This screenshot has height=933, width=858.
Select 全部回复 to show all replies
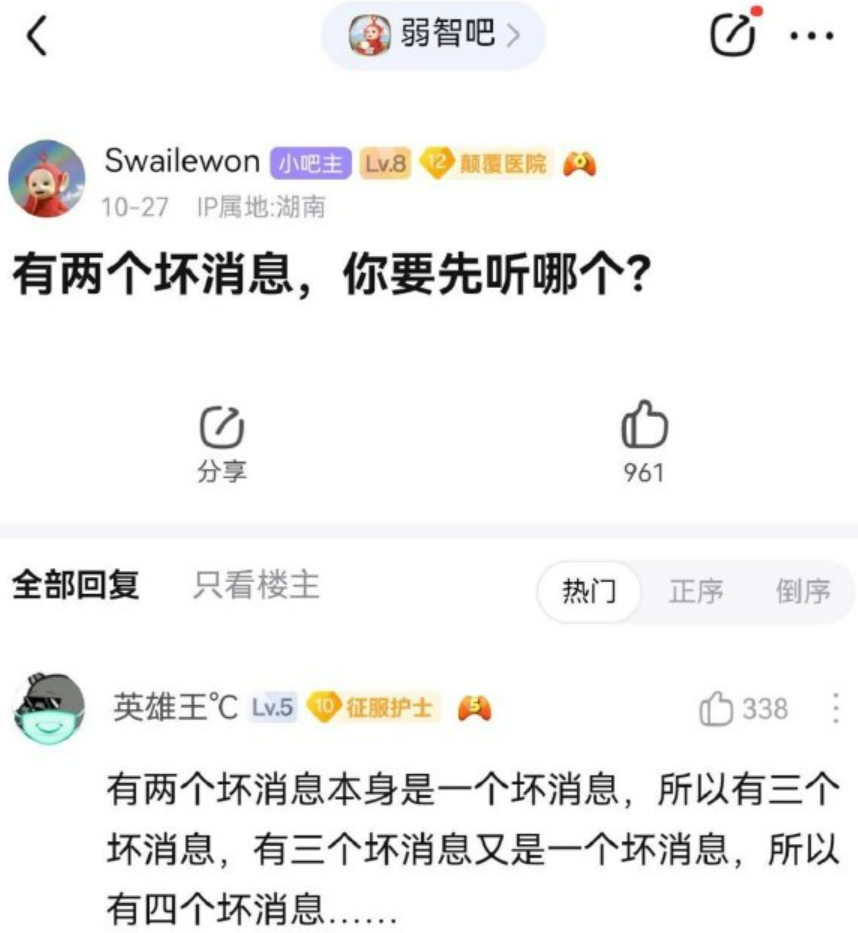click(75, 586)
